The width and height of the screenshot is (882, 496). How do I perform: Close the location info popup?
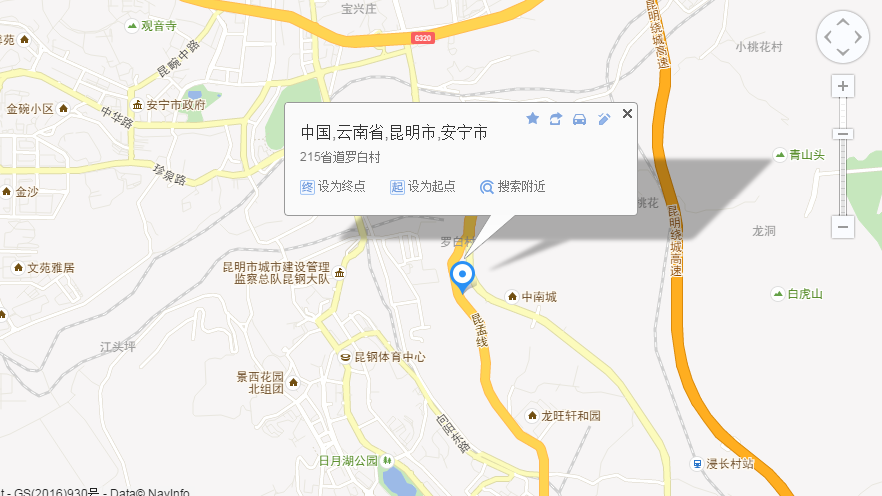[x=627, y=113]
